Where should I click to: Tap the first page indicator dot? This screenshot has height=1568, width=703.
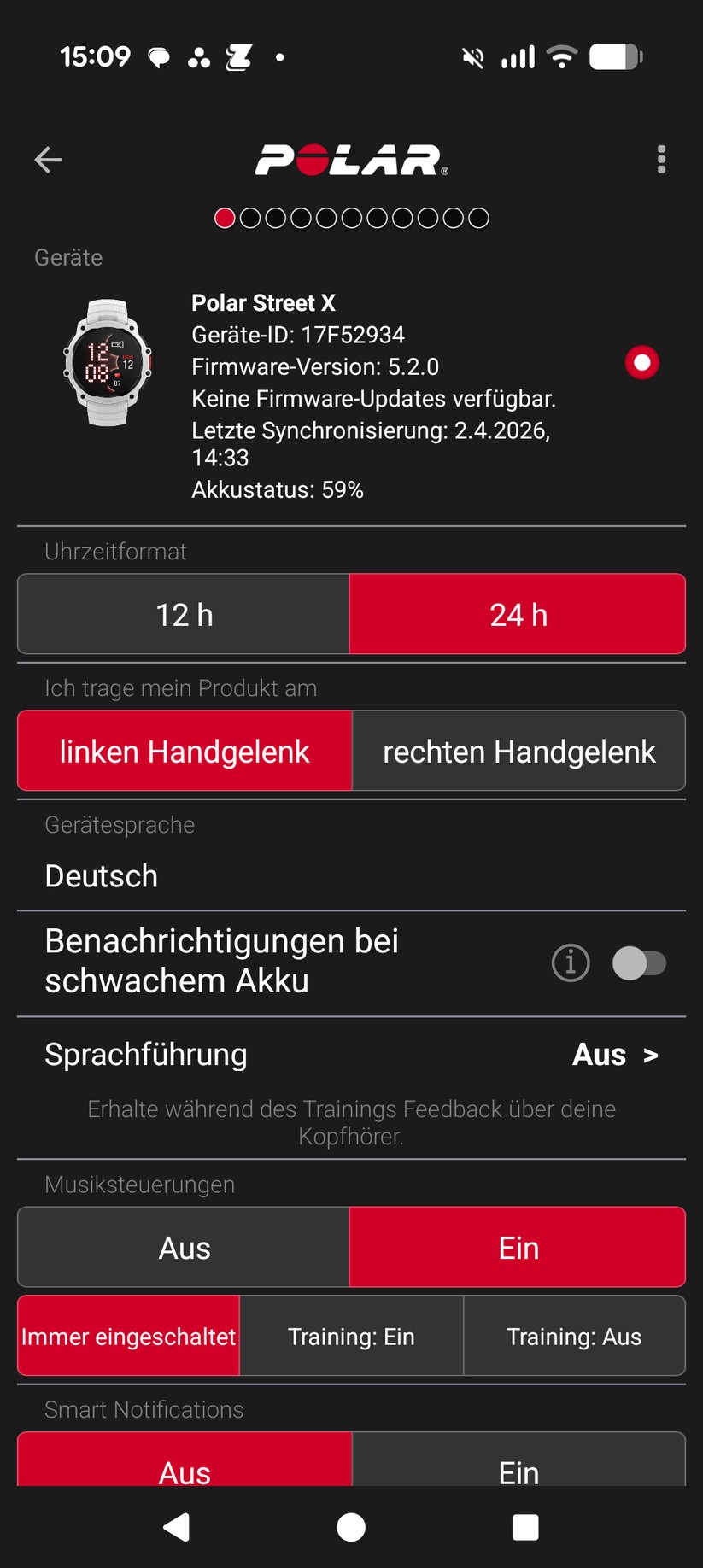(x=224, y=218)
